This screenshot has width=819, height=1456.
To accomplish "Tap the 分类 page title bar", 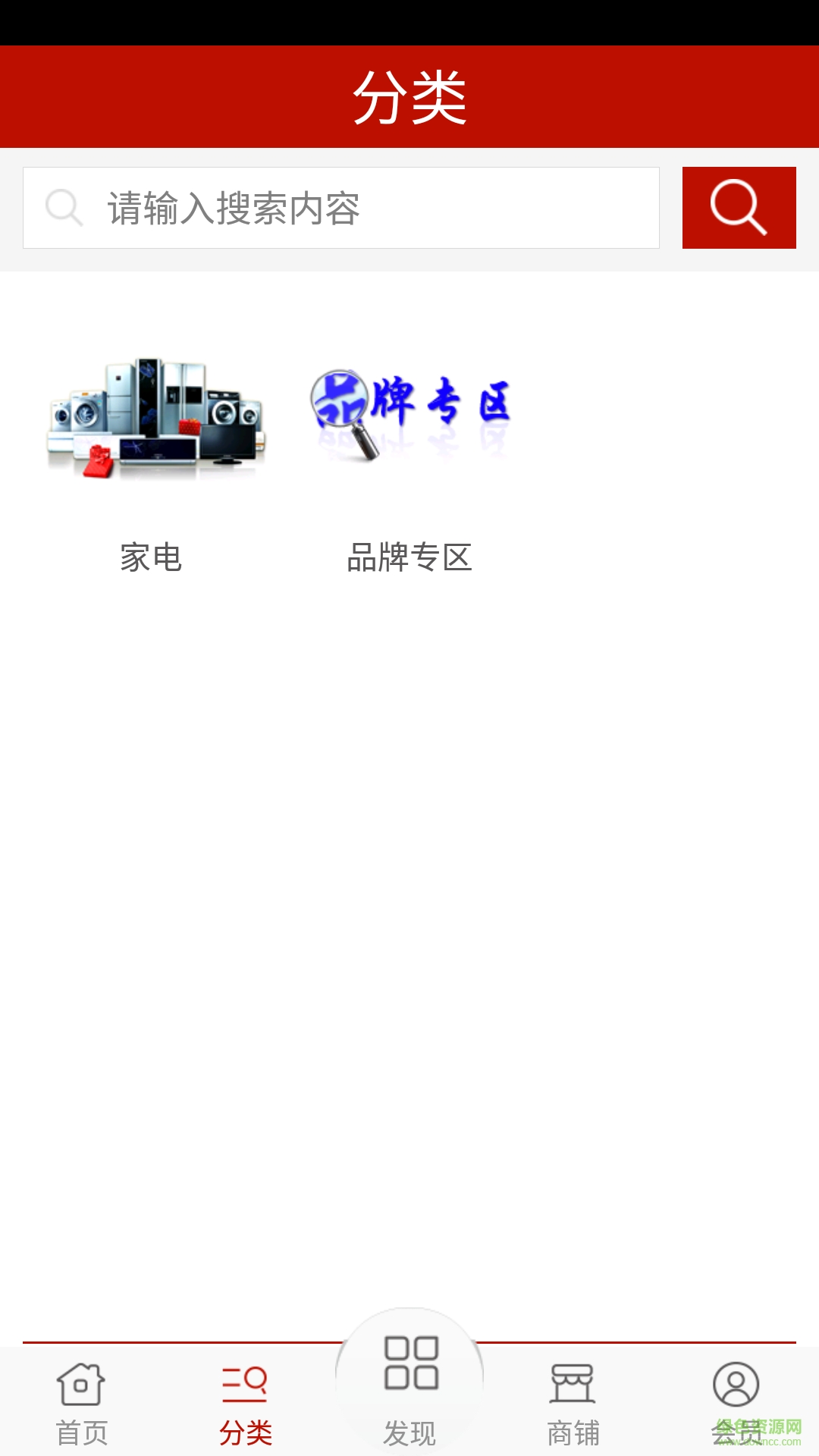I will [409, 97].
